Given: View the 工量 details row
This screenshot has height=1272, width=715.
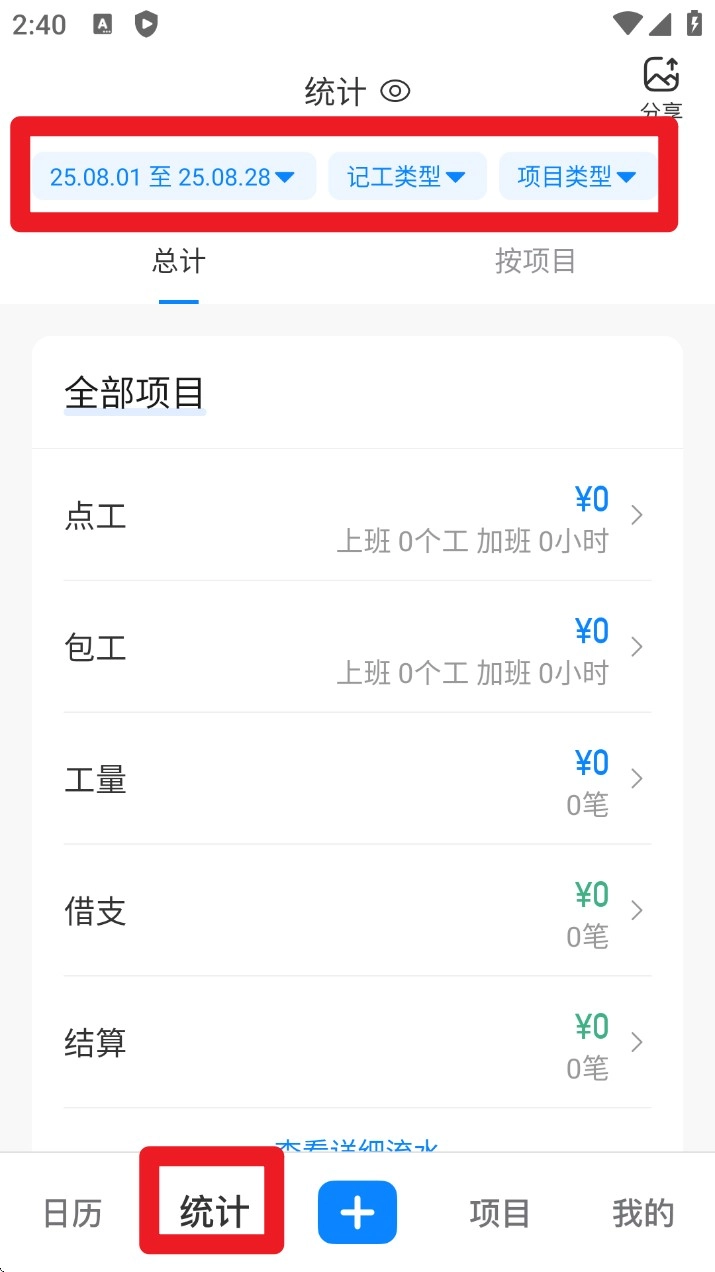Looking at the screenshot, I should click(x=357, y=779).
